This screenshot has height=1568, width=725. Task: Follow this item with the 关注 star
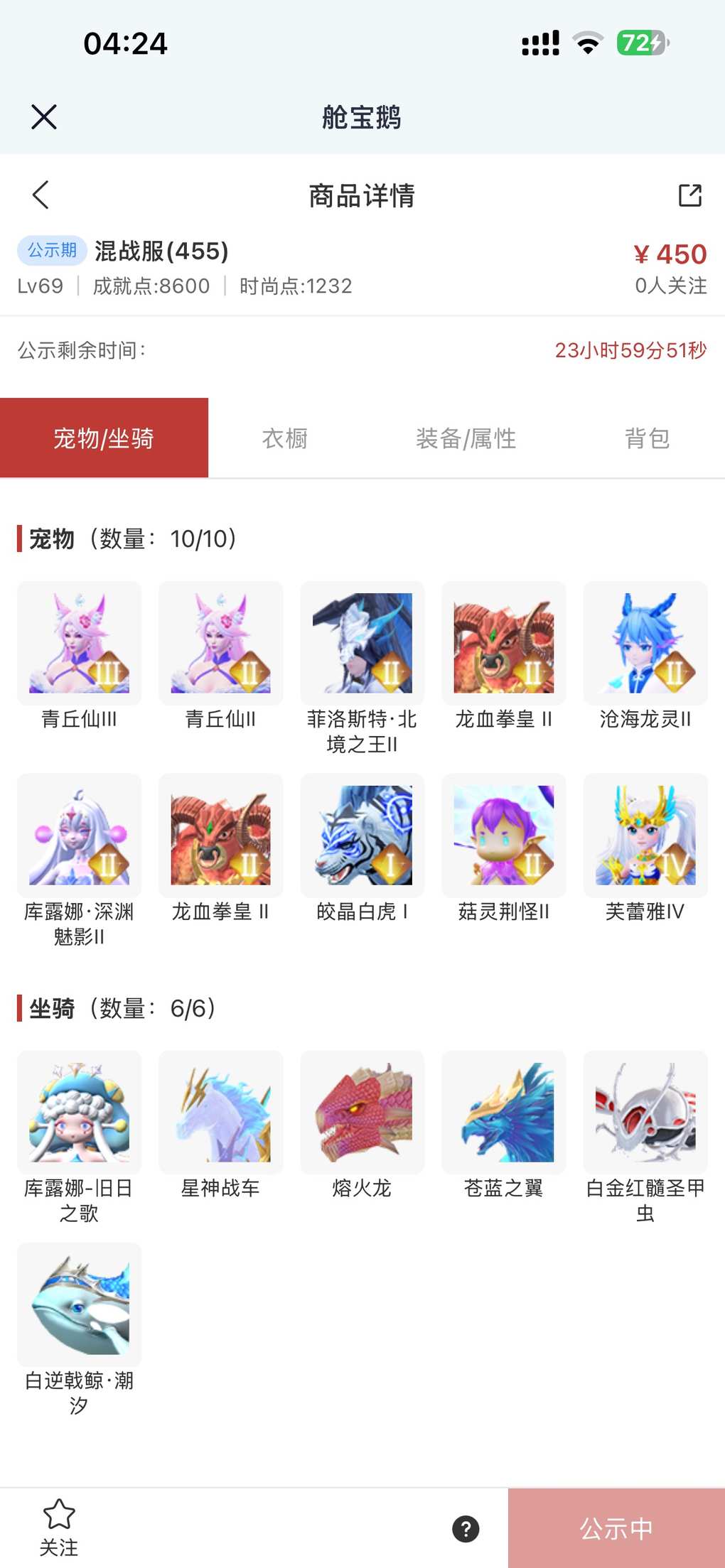click(59, 1528)
